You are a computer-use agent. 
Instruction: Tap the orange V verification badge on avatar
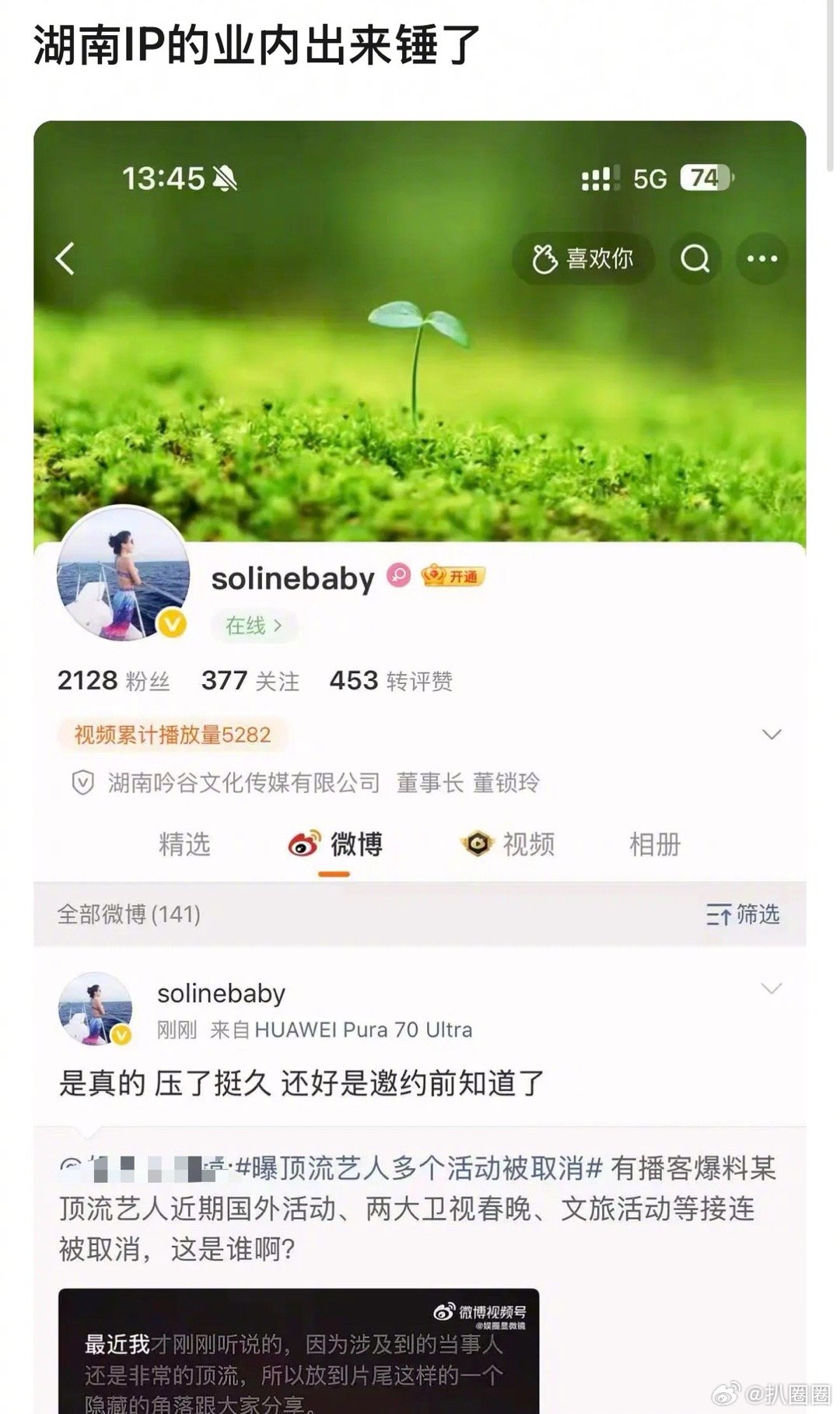coord(173,623)
